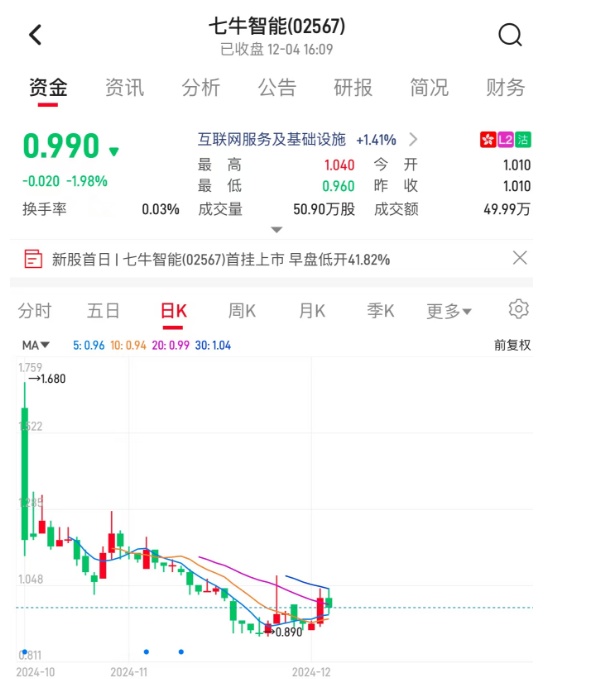Select the 月K chart
This screenshot has width=604, height=679.
pyautogui.click(x=312, y=311)
